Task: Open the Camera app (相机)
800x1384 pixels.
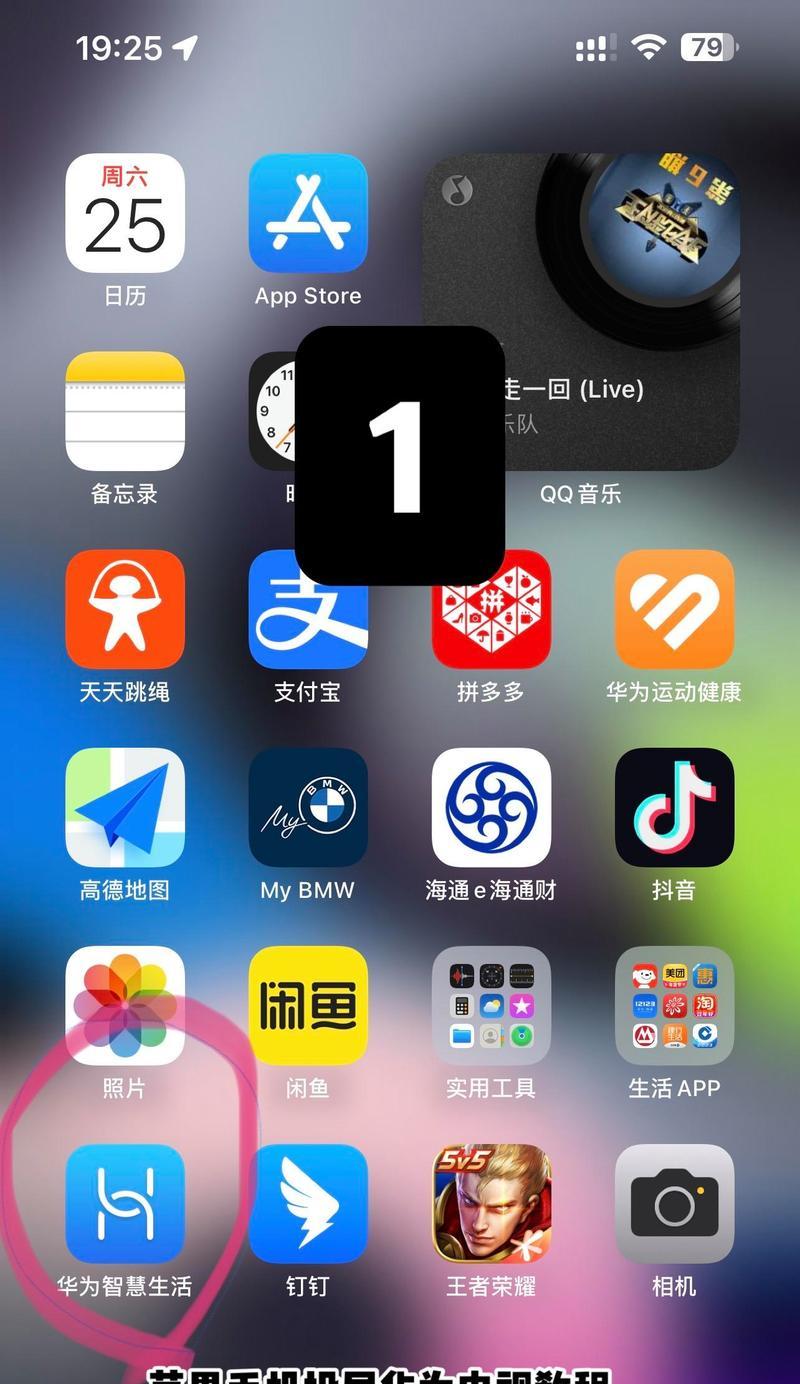Action: pyautogui.click(x=674, y=1203)
